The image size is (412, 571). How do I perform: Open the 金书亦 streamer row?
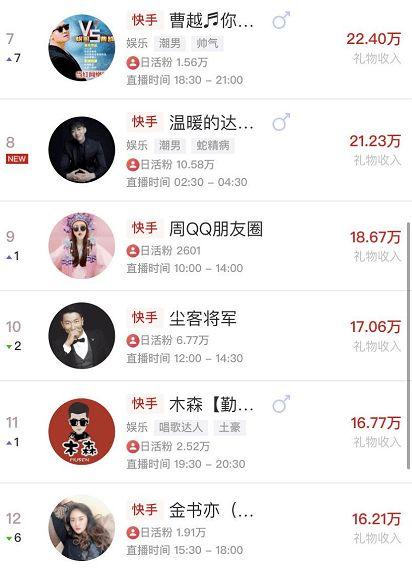coord(206,527)
